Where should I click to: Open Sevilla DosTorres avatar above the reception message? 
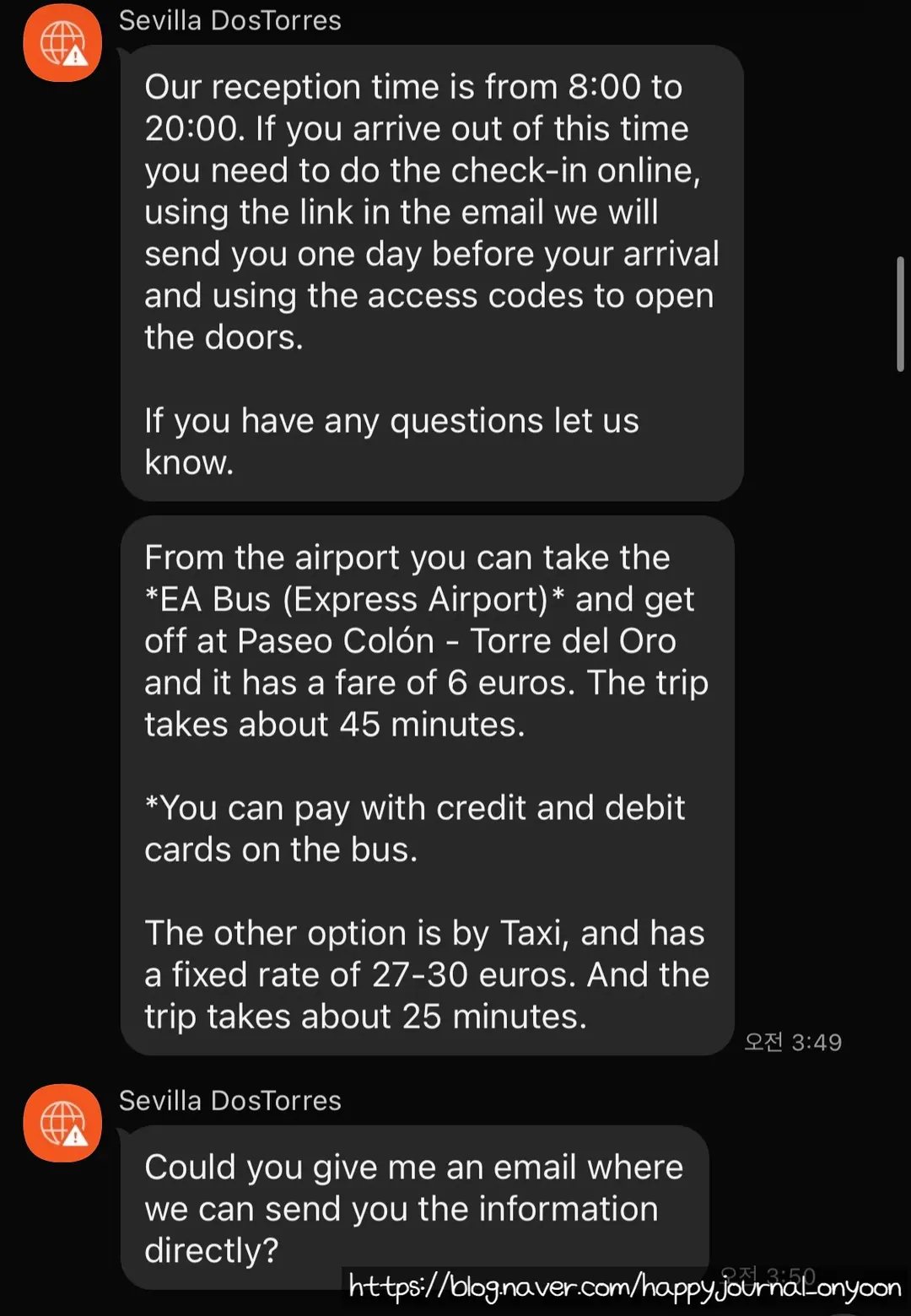point(62,43)
